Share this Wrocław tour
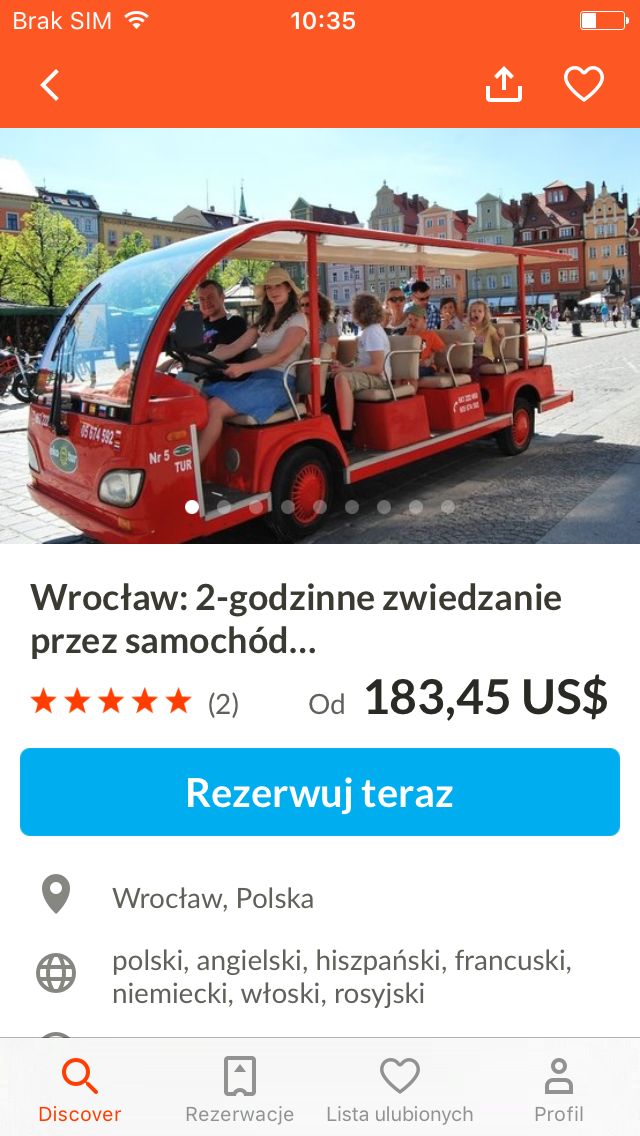The height and width of the screenshot is (1136, 640). click(x=504, y=84)
